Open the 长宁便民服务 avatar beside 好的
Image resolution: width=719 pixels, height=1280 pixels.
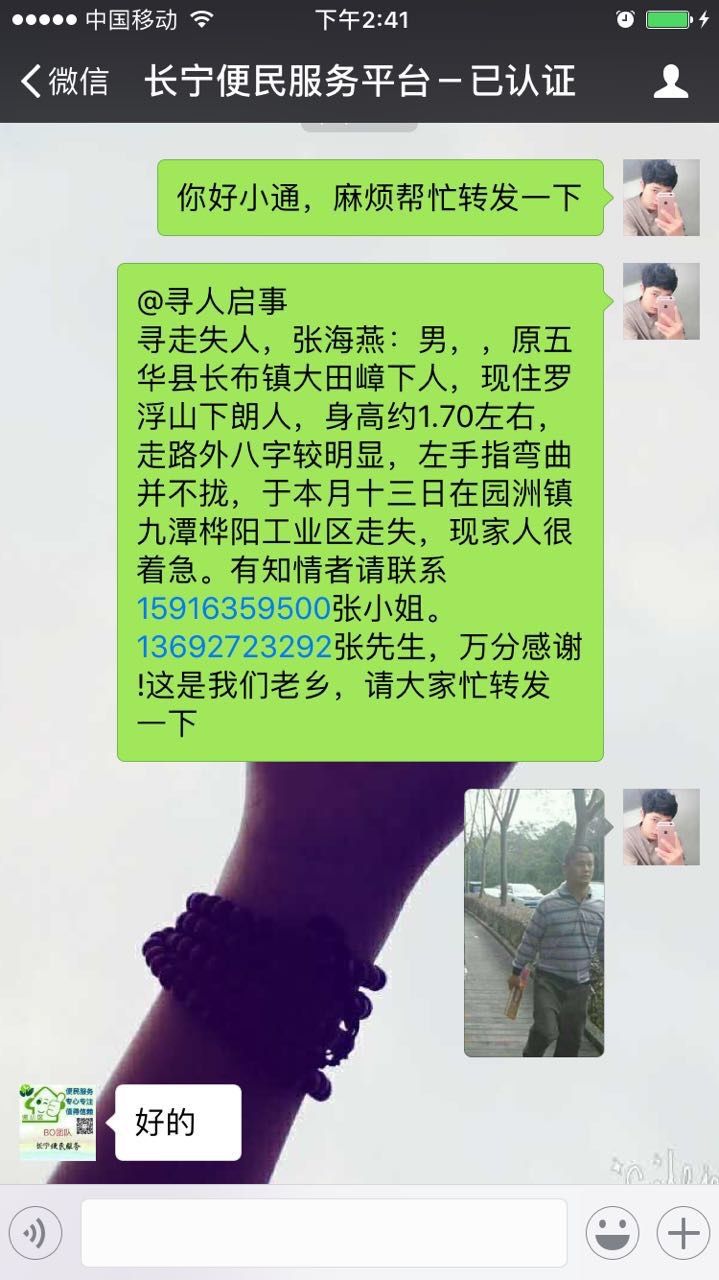click(x=58, y=1122)
